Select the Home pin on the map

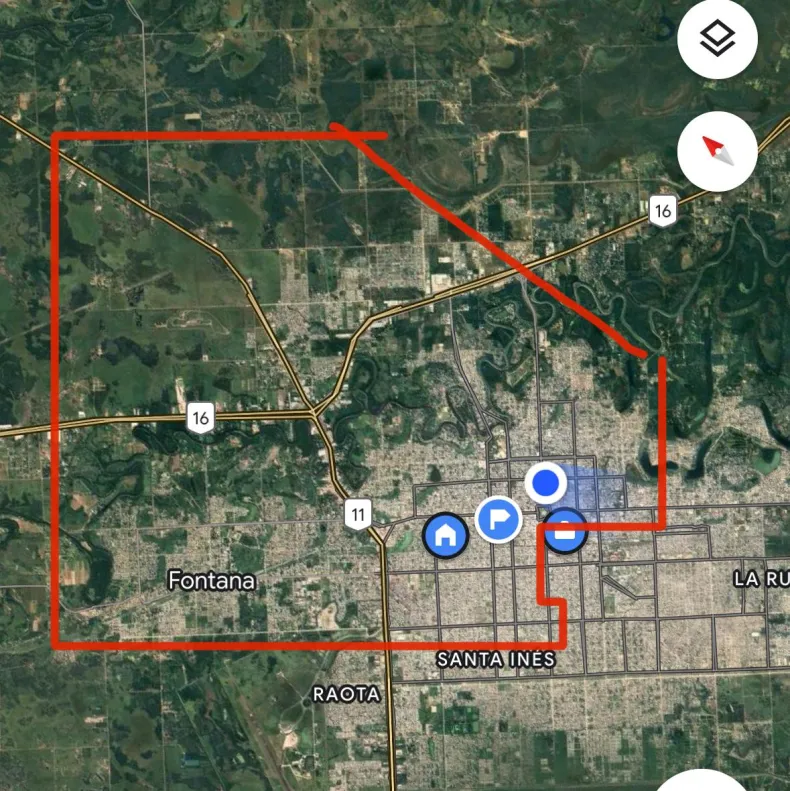coord(446,534)
